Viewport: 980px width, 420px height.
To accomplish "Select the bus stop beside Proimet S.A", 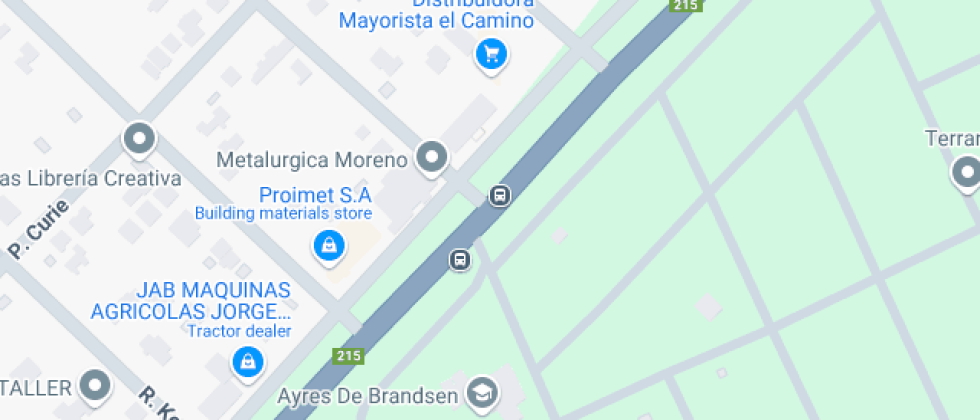I will pyautogui.click(x=459, y=261).
